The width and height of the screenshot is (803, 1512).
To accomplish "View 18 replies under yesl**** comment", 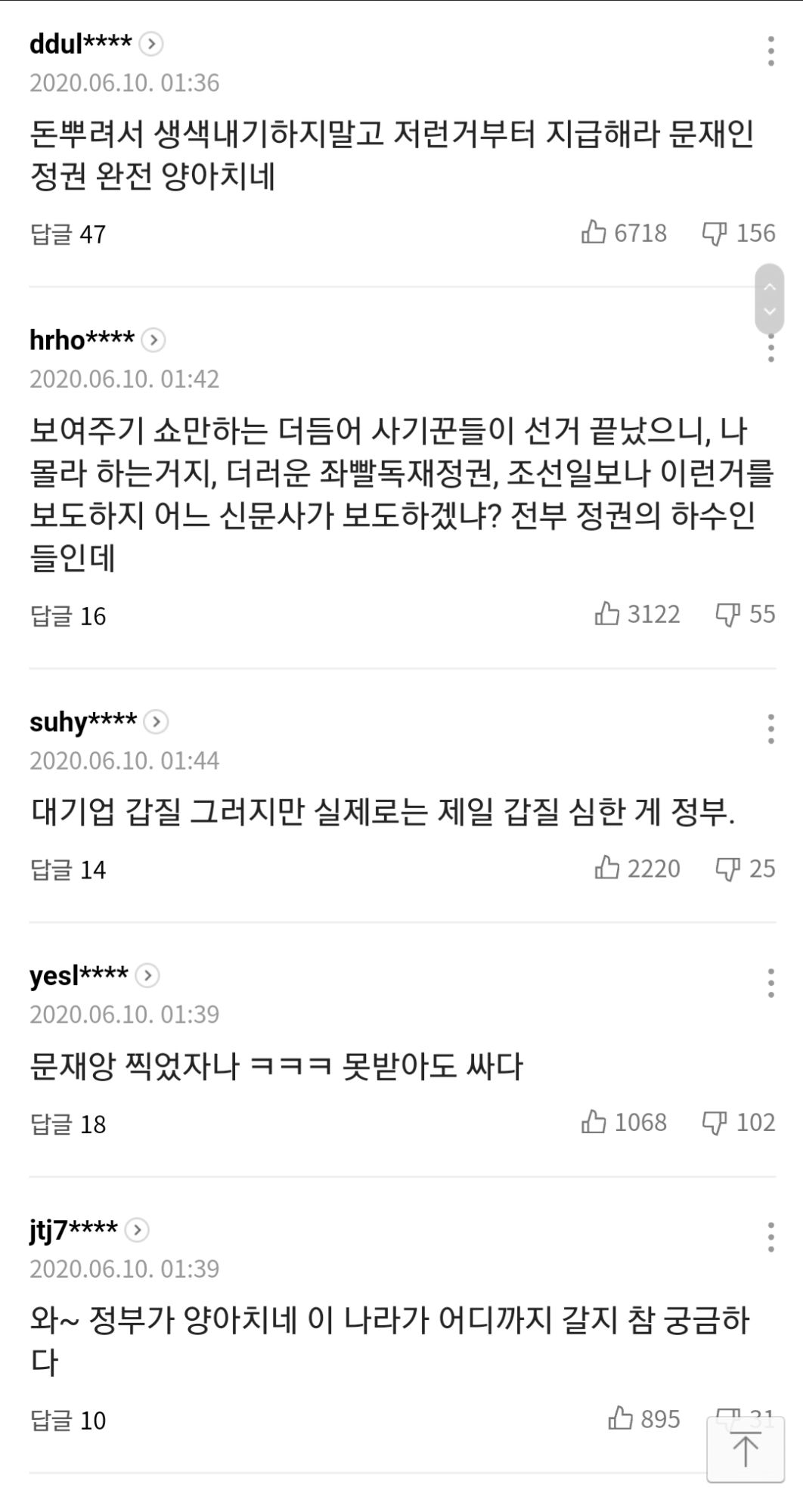I will coord(68,1124).
